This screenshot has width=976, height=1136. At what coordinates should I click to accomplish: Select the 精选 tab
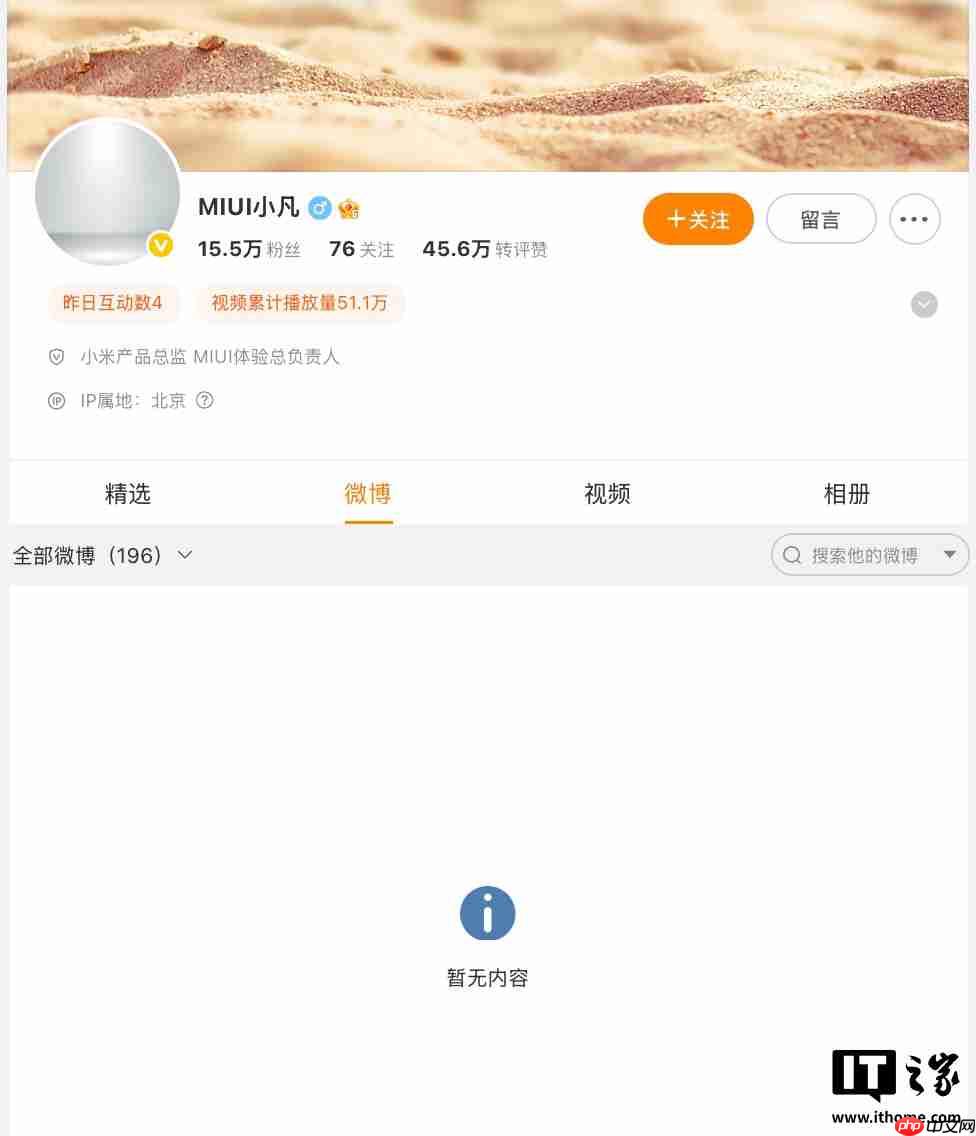[128, 493]
